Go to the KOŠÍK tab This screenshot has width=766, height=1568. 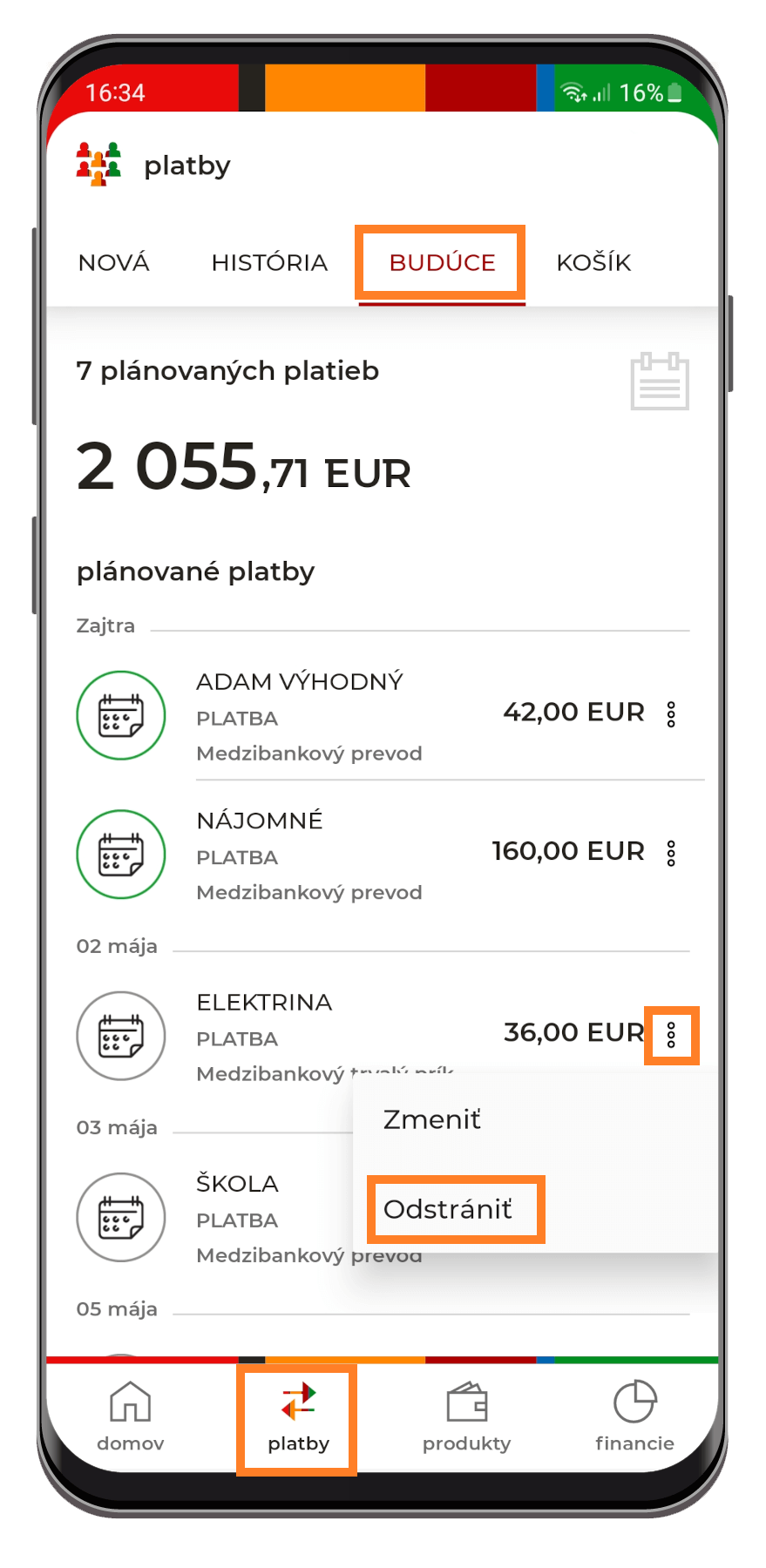593,262
